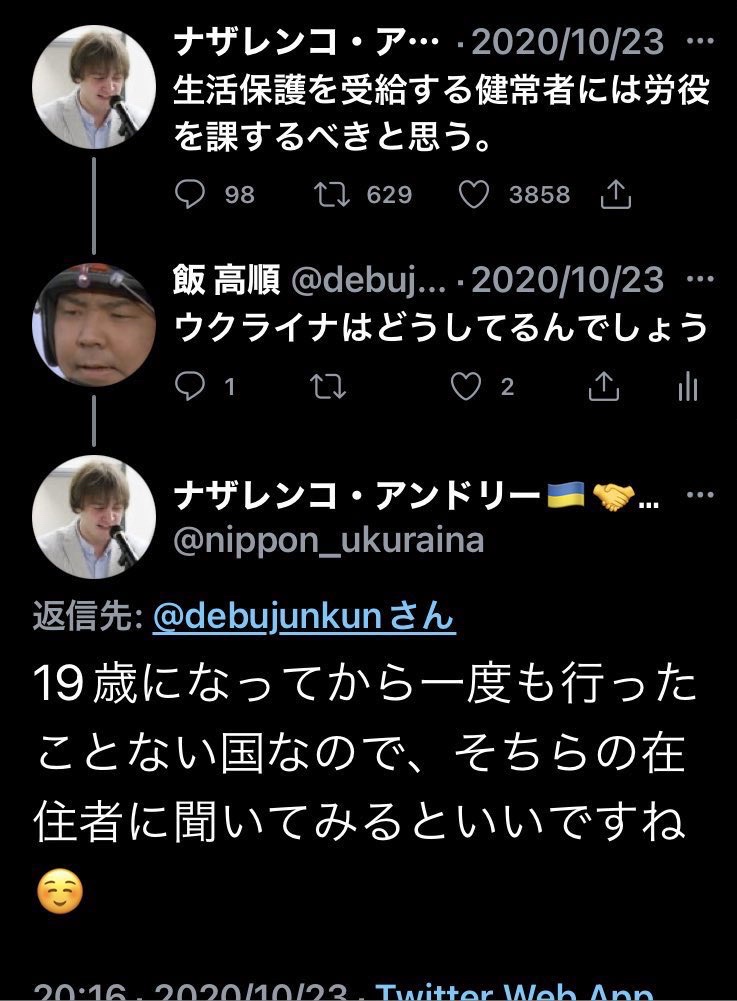Reply to 飯 高順's tweet
737x1001 pixels.
188,387
